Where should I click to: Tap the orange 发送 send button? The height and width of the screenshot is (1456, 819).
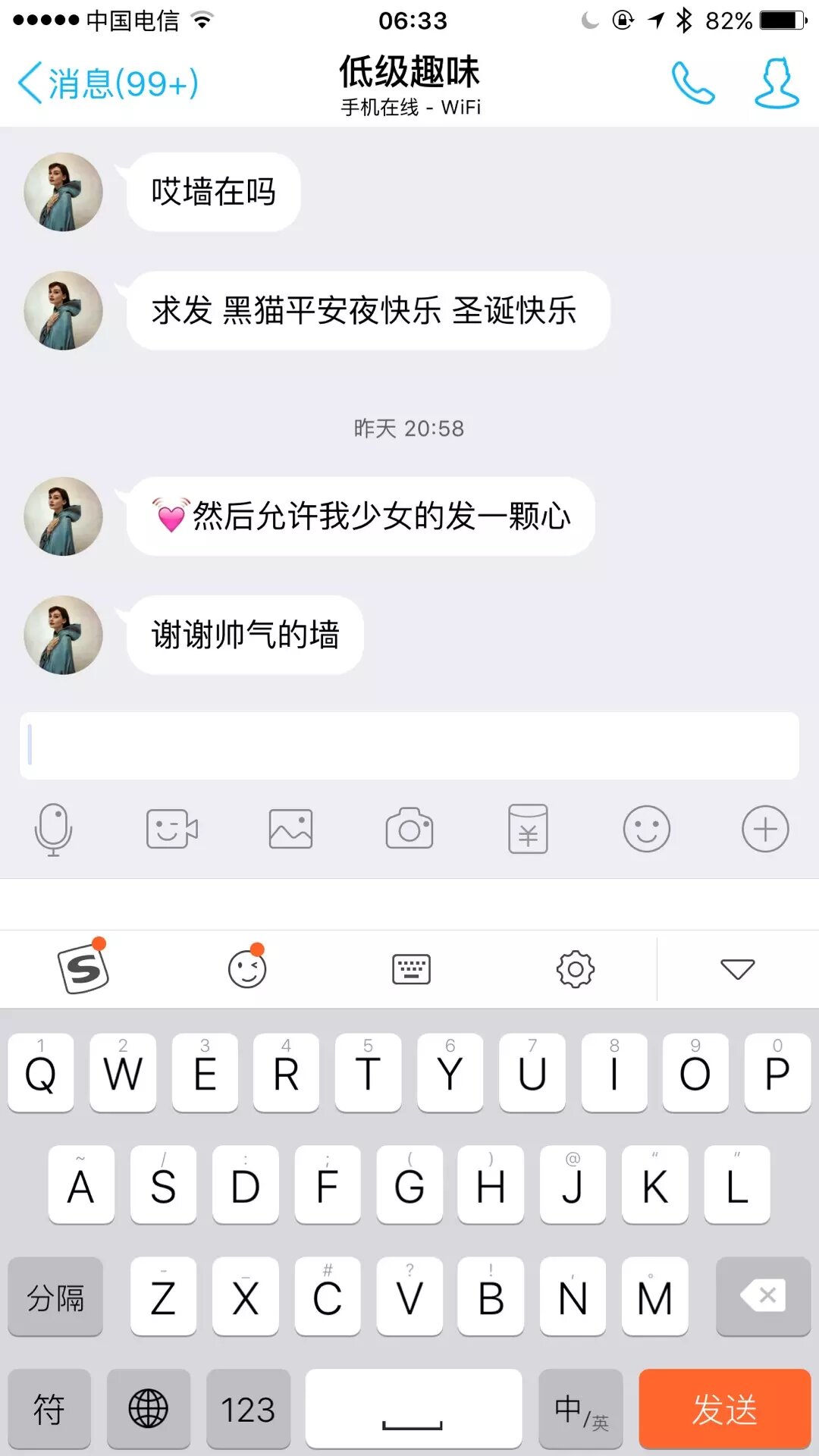click(x=724, y=1410)
